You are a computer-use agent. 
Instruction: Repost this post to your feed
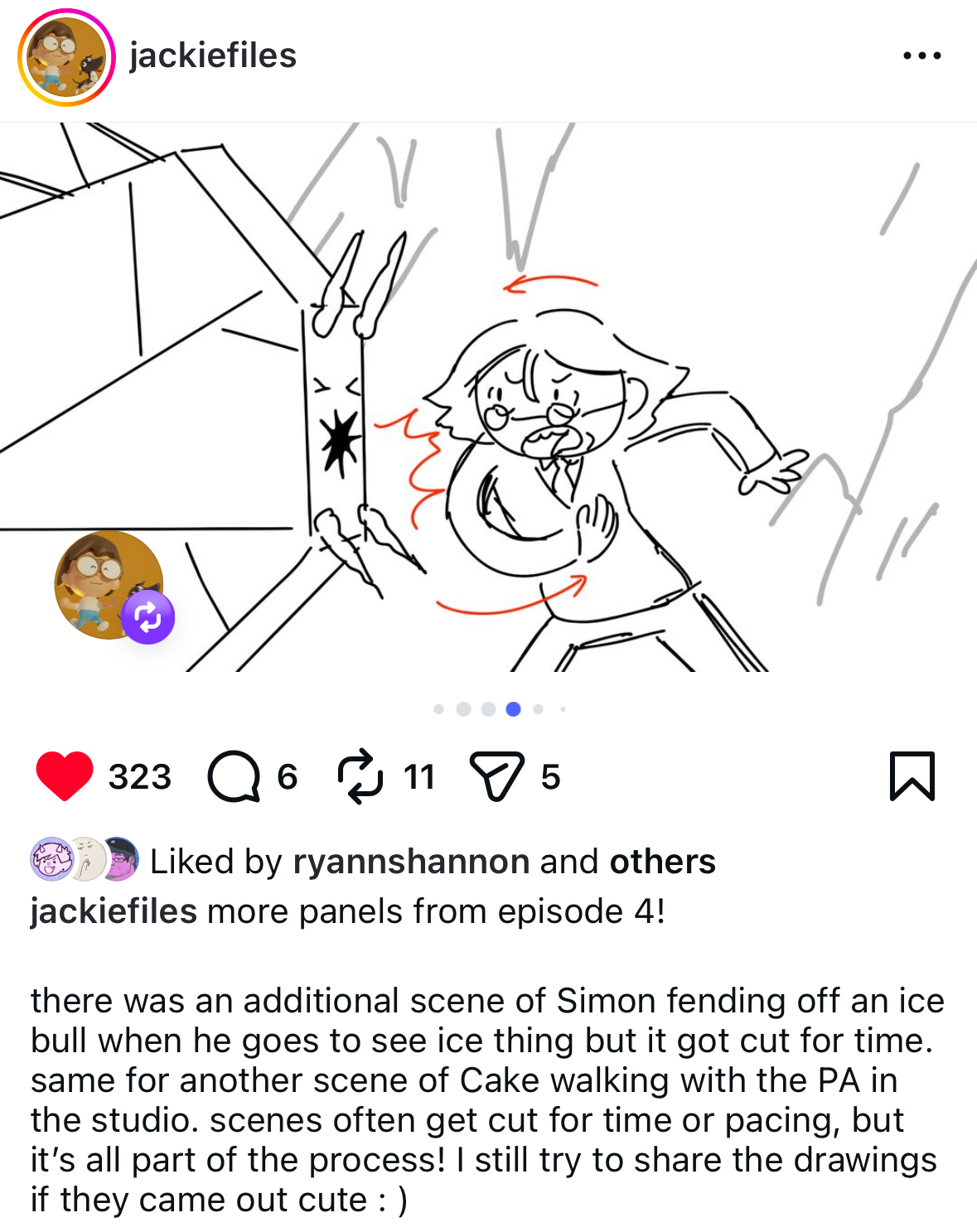(360, 776)
